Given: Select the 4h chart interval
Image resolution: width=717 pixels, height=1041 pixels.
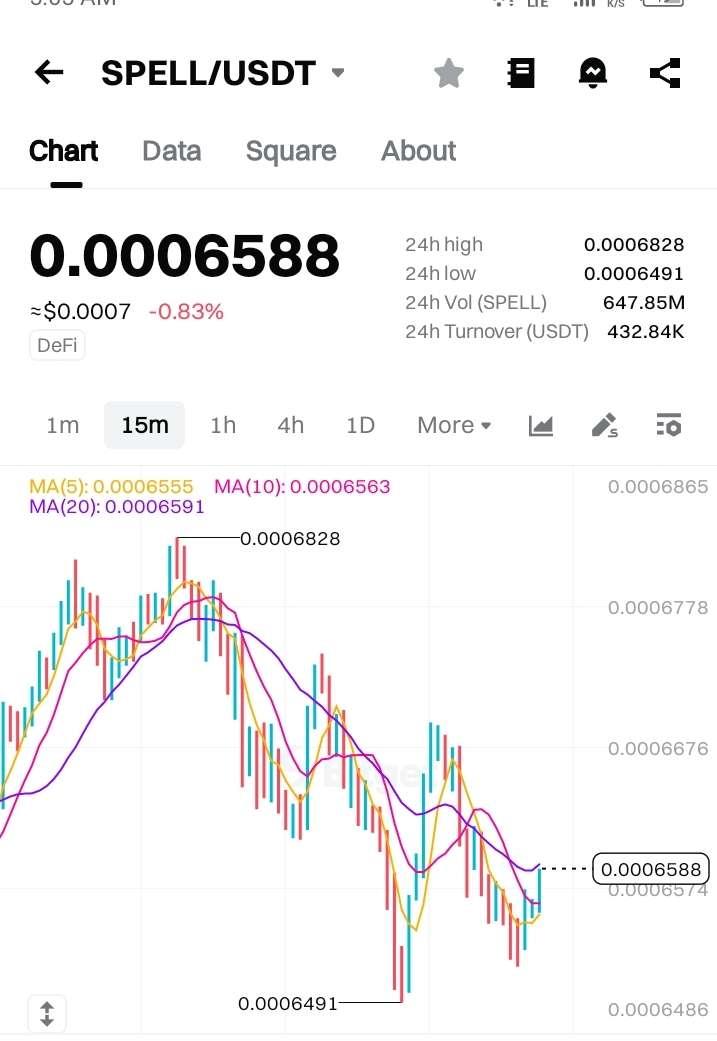Looking at the screenshot, I should [291, 425].
